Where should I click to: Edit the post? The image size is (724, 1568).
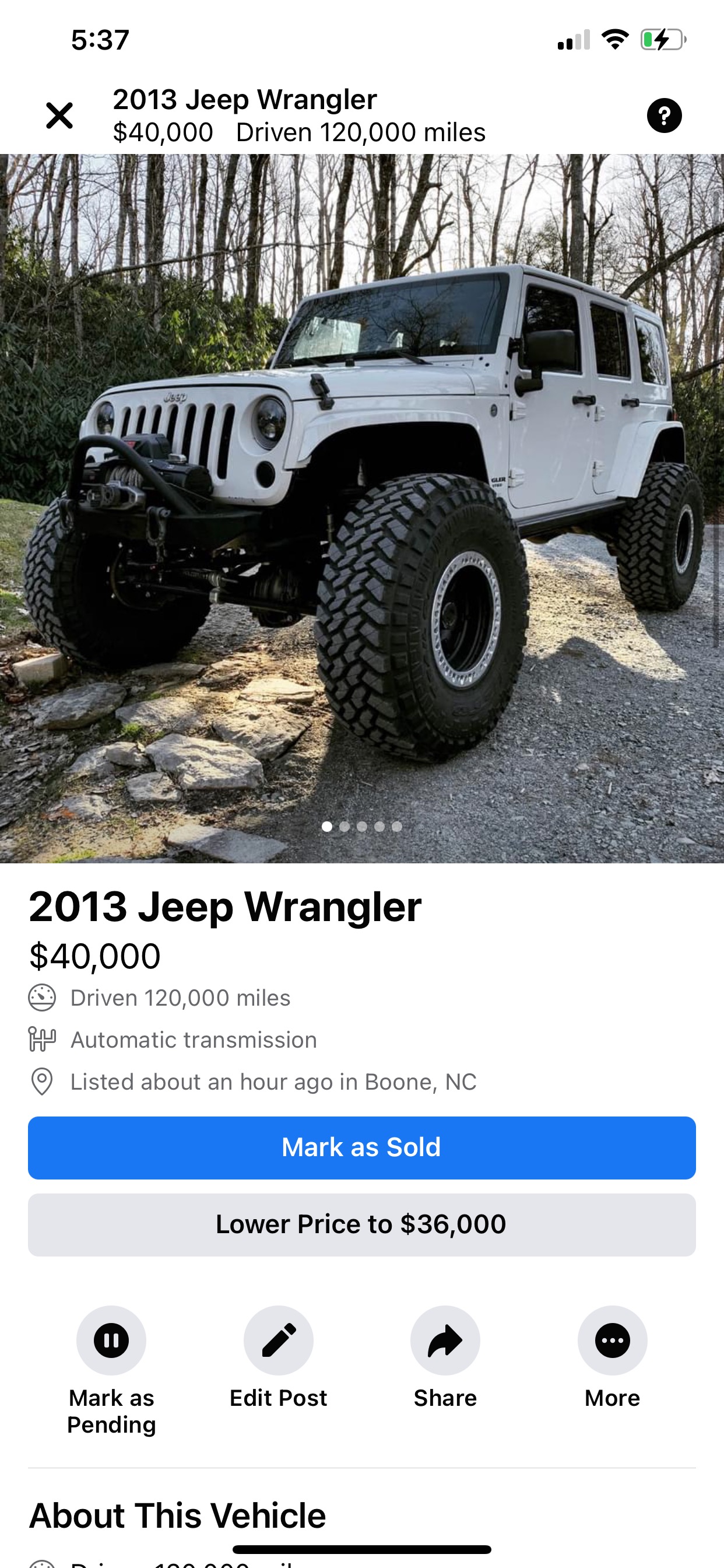[279, 1357]
